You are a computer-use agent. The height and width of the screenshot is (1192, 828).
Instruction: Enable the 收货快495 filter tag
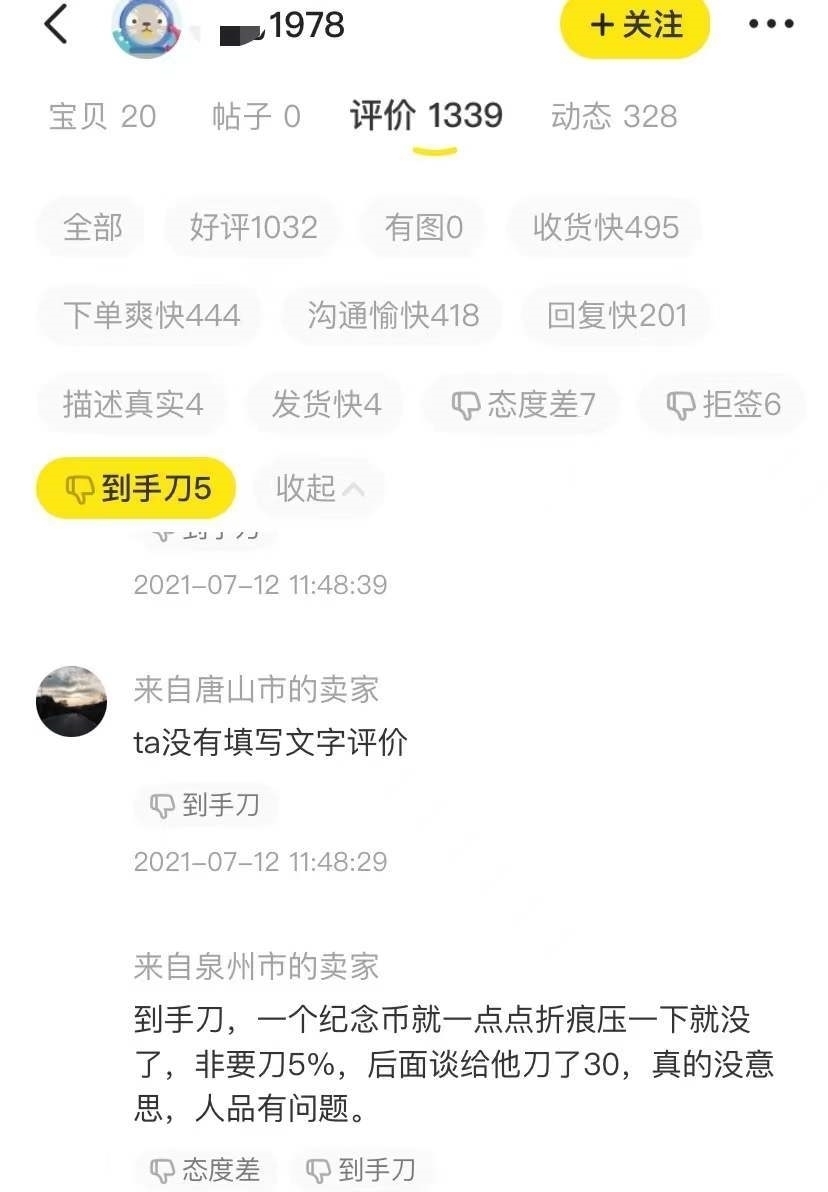[602, 227]
